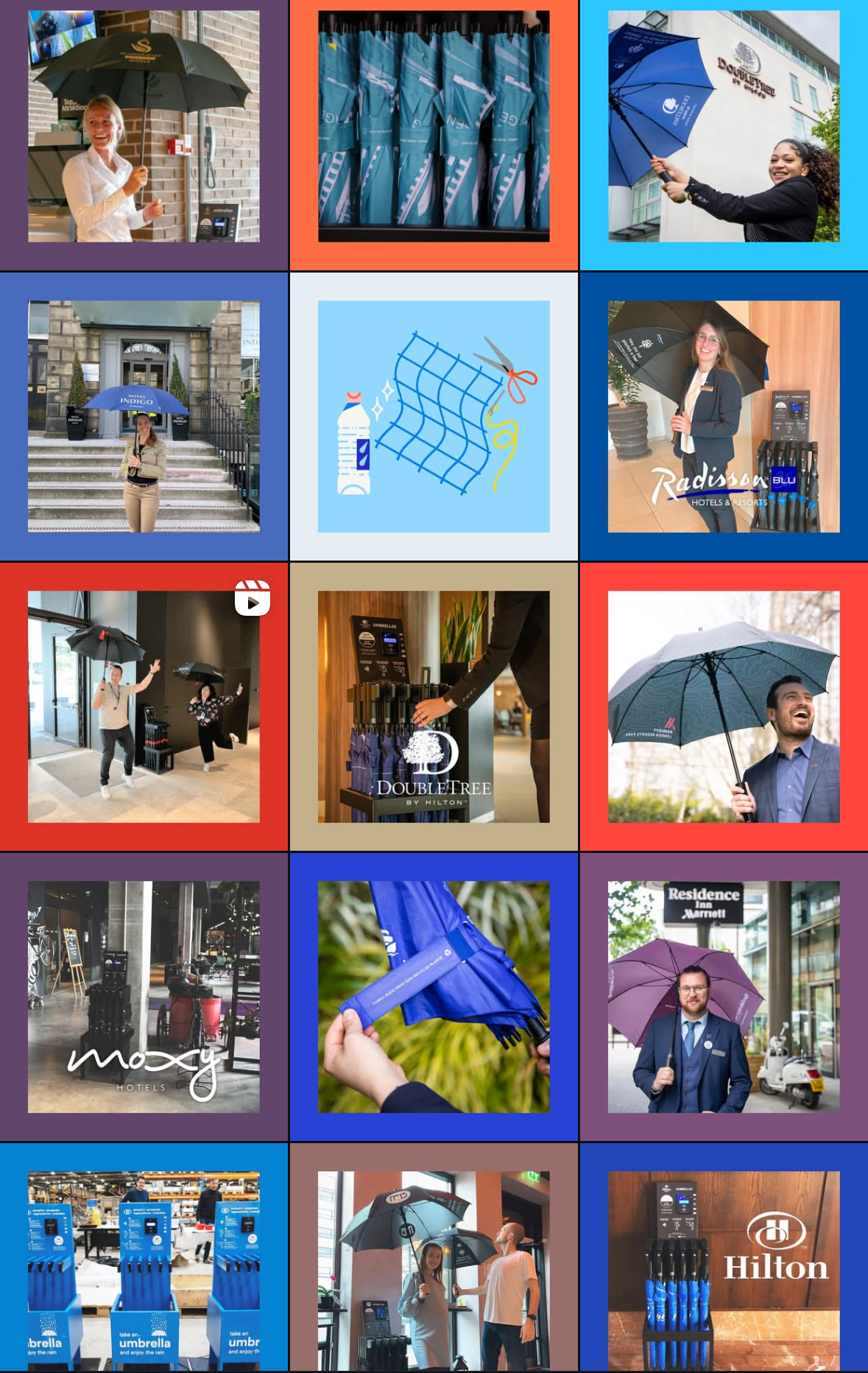The image size is (868, 1373).
Task: Open the laughing man with Marriott umbrella post
Action: tap(724, 706)
